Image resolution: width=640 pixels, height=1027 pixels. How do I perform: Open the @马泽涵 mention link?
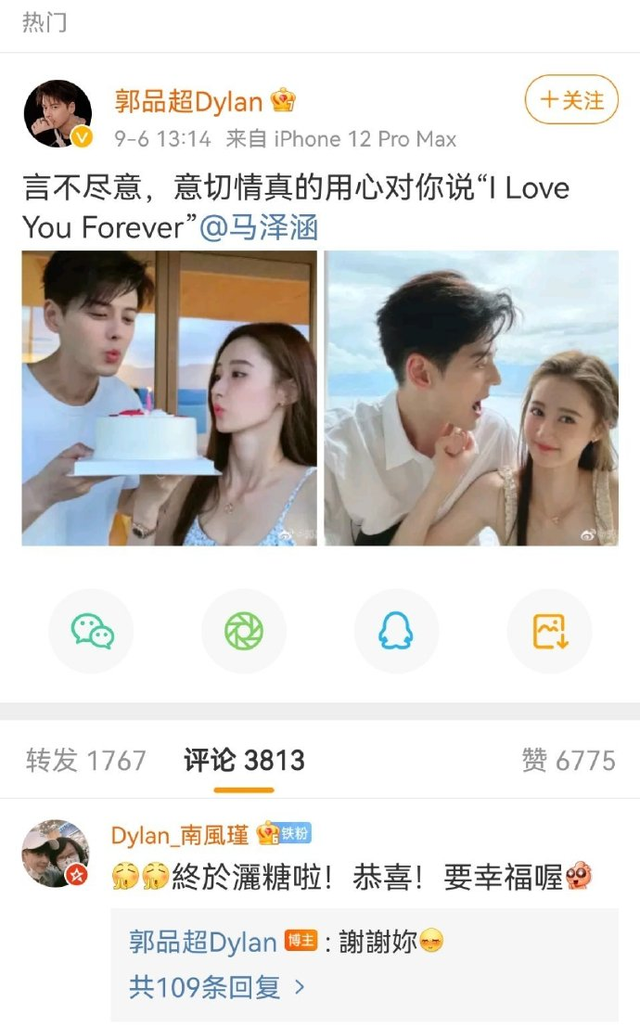(x=259, y=227)
